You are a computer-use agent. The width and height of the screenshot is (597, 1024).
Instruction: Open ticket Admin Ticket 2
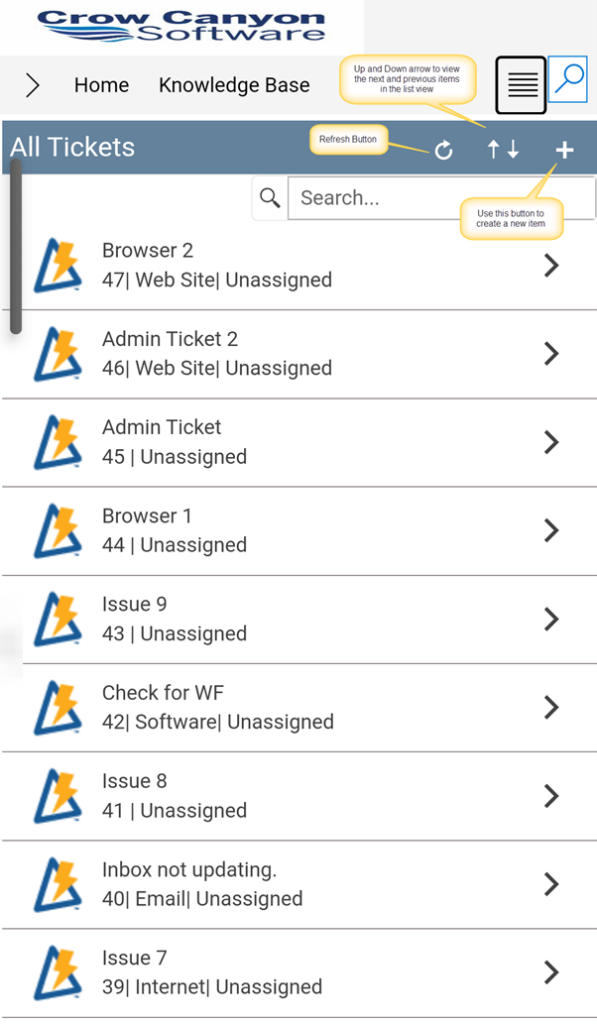pos(298,354)
